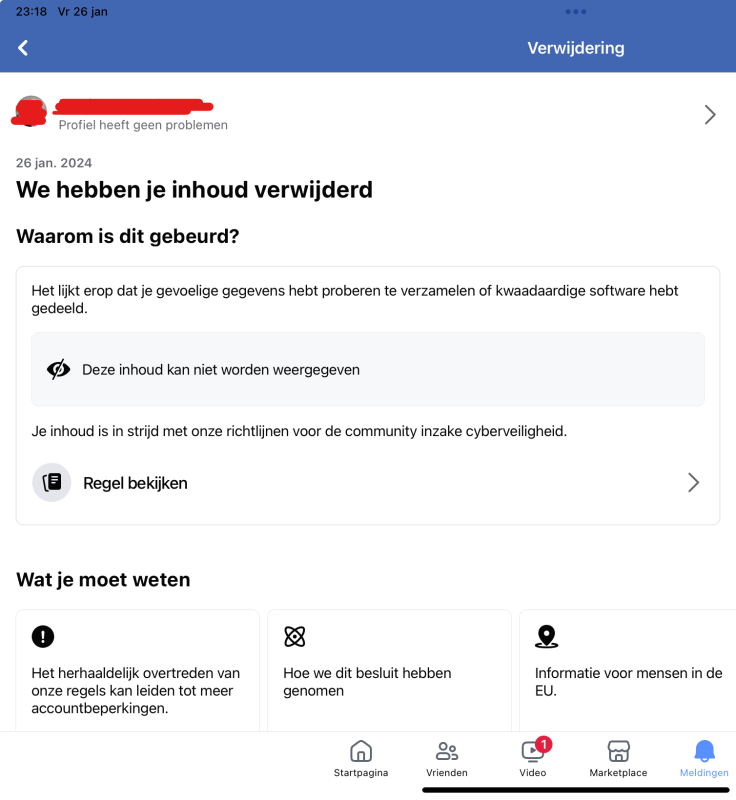Open the profile status row chevron
This screenshot has width=736, height=800.
point(709,115)
